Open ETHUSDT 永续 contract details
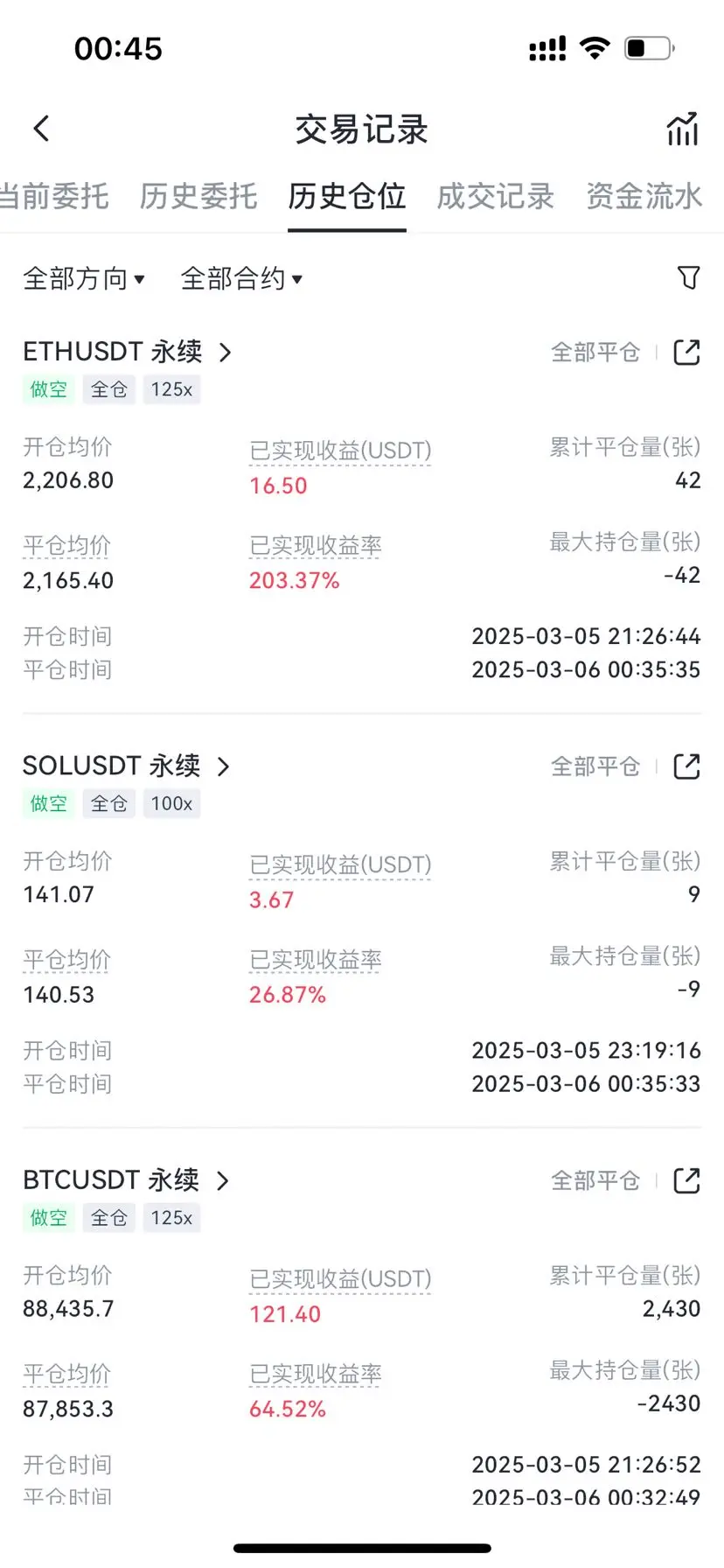The height and width of the screenshot is (1568, 724). point(128,352)
